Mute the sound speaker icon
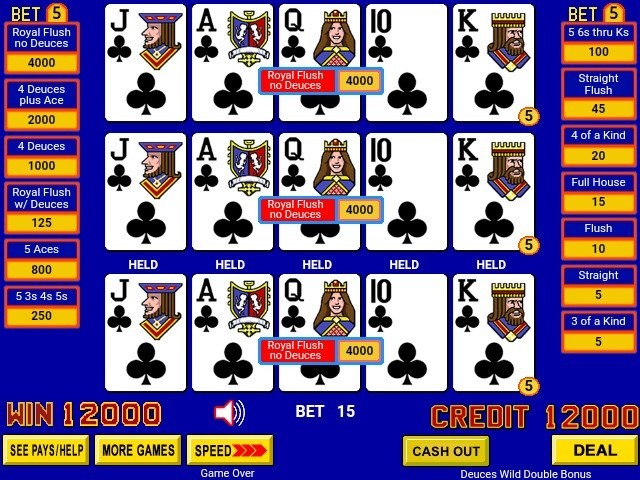The image size is (640, 480). (x=229, y=412)
